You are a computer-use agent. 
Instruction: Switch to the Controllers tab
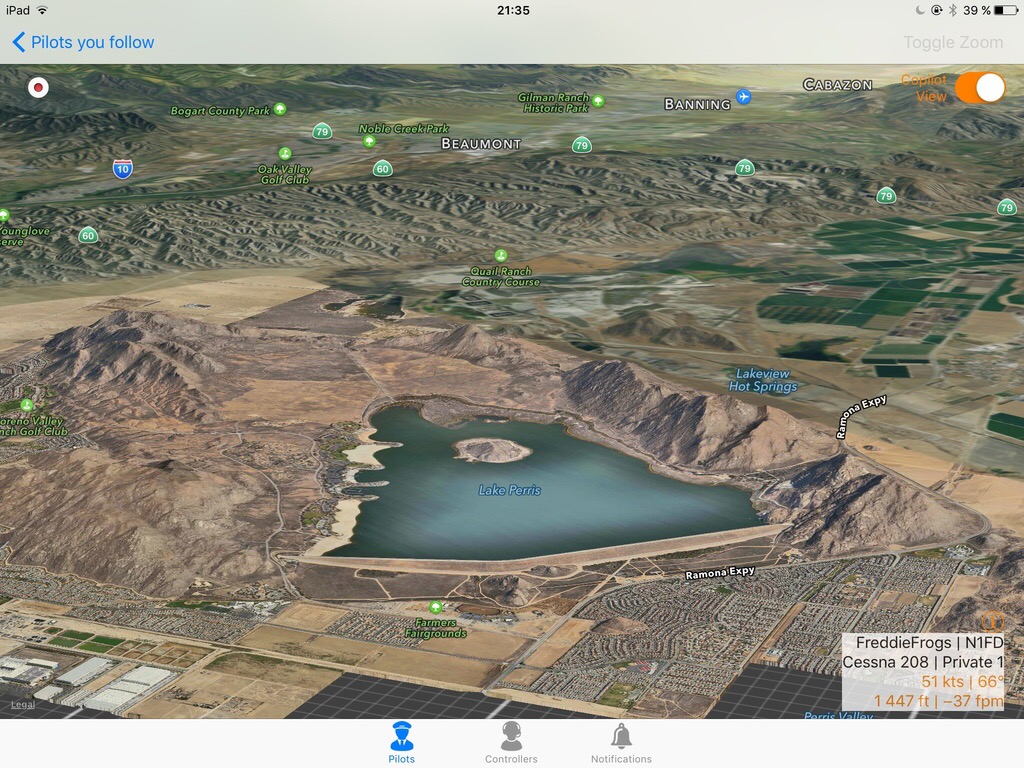pyautogui.click(x=511, y=743)
